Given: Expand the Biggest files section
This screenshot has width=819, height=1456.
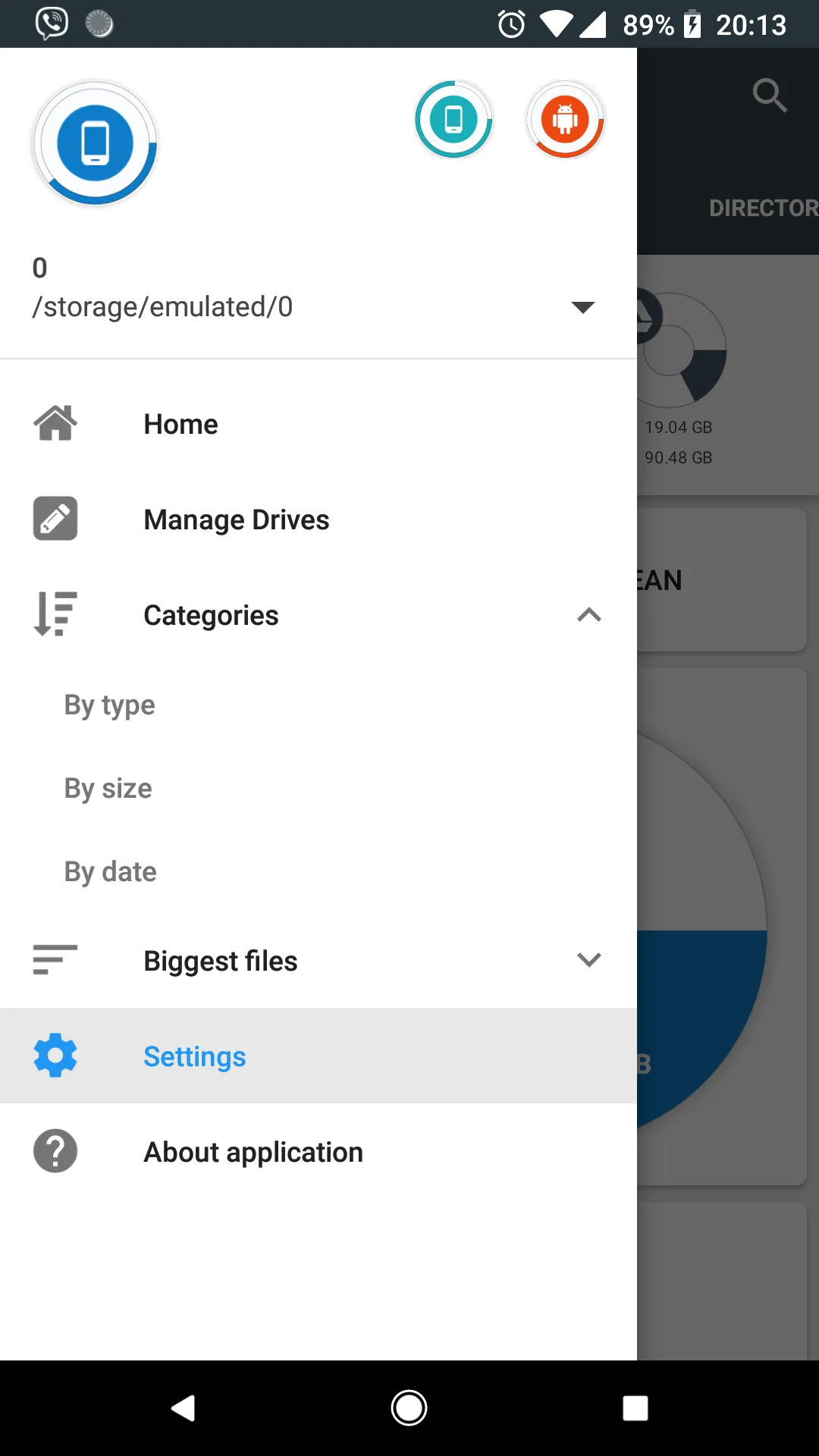Looking at the screenshot, I should point(588,960).
